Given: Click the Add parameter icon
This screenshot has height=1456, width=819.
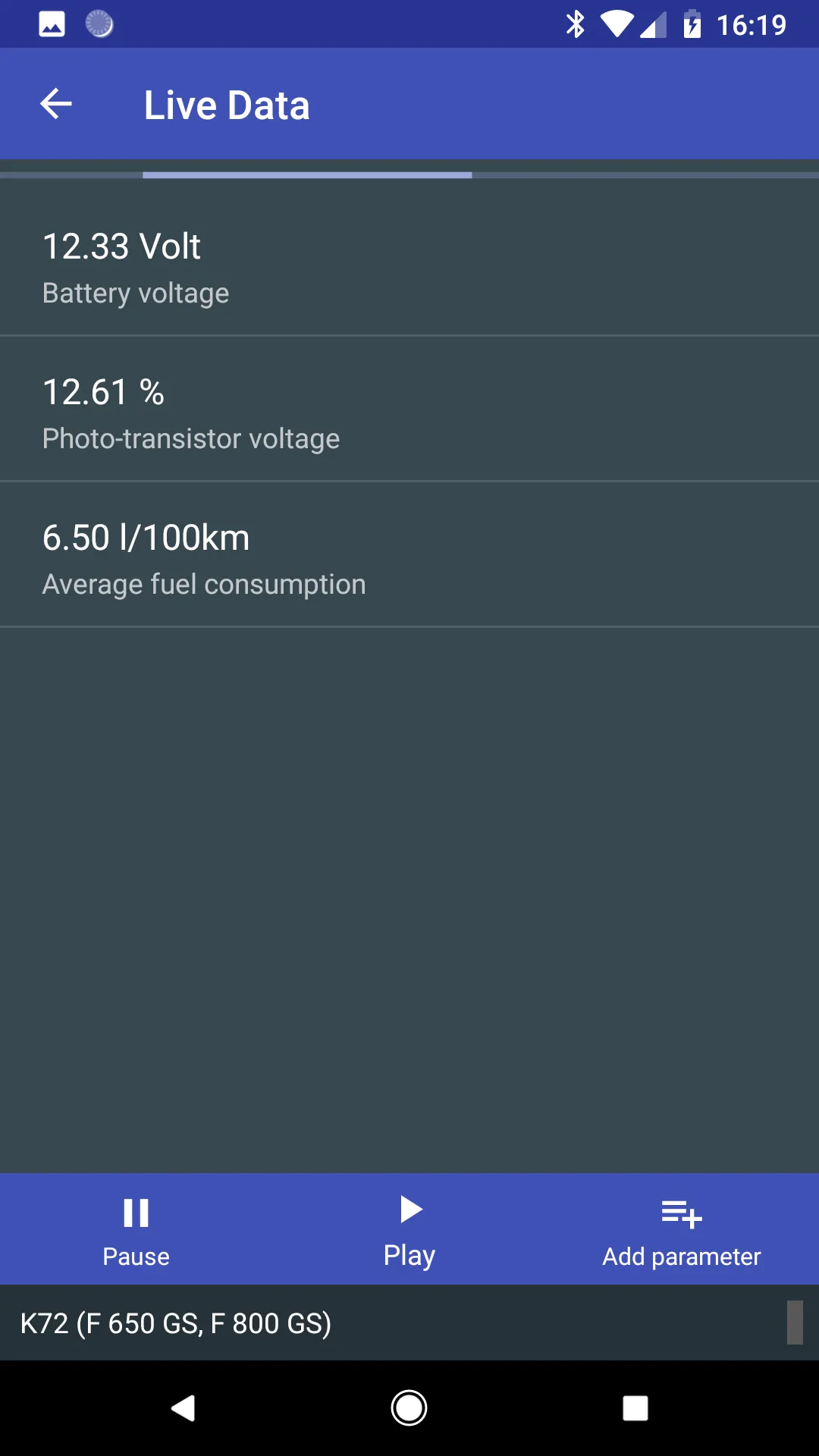Looking at the screenshot, I should tap(682, 1211).
